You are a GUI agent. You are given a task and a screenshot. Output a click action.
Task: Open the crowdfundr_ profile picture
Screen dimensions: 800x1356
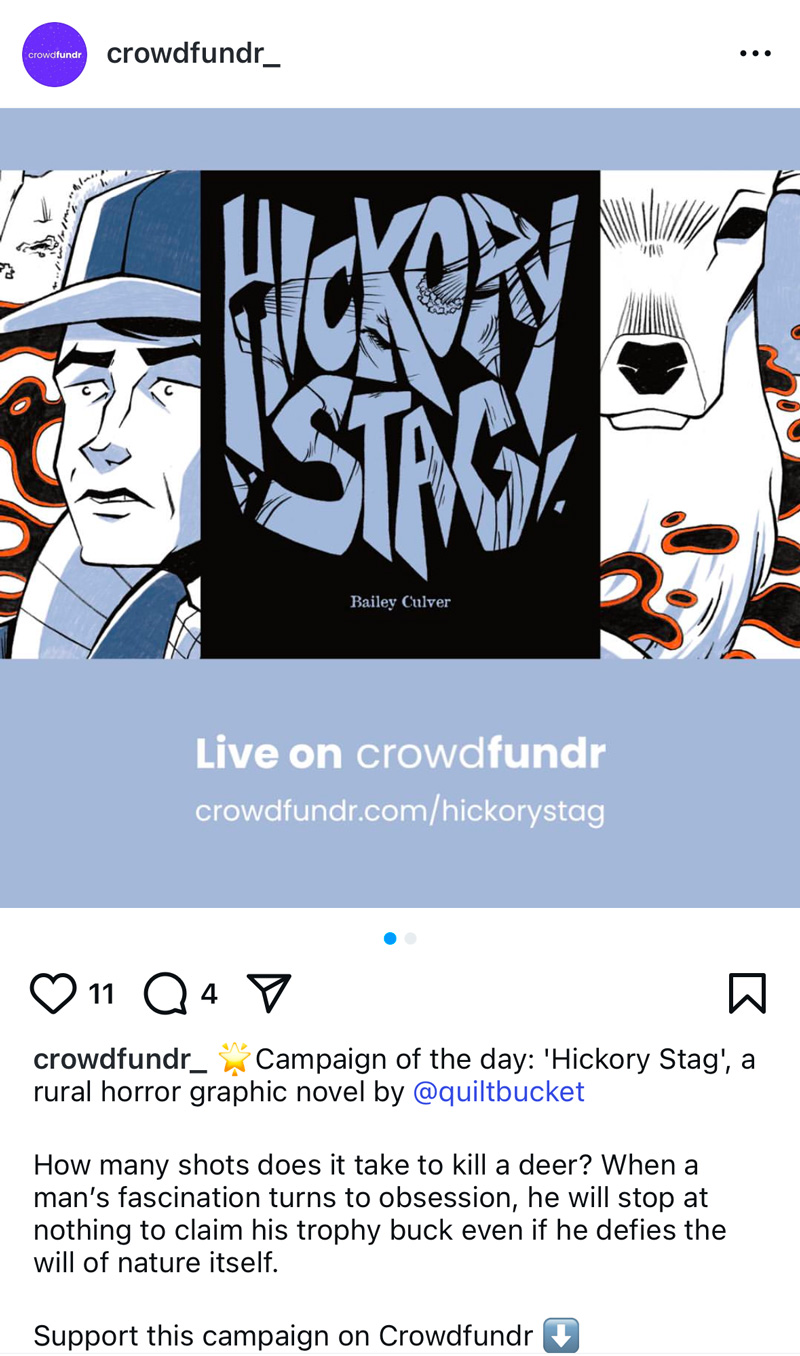(x=54, y=55)
